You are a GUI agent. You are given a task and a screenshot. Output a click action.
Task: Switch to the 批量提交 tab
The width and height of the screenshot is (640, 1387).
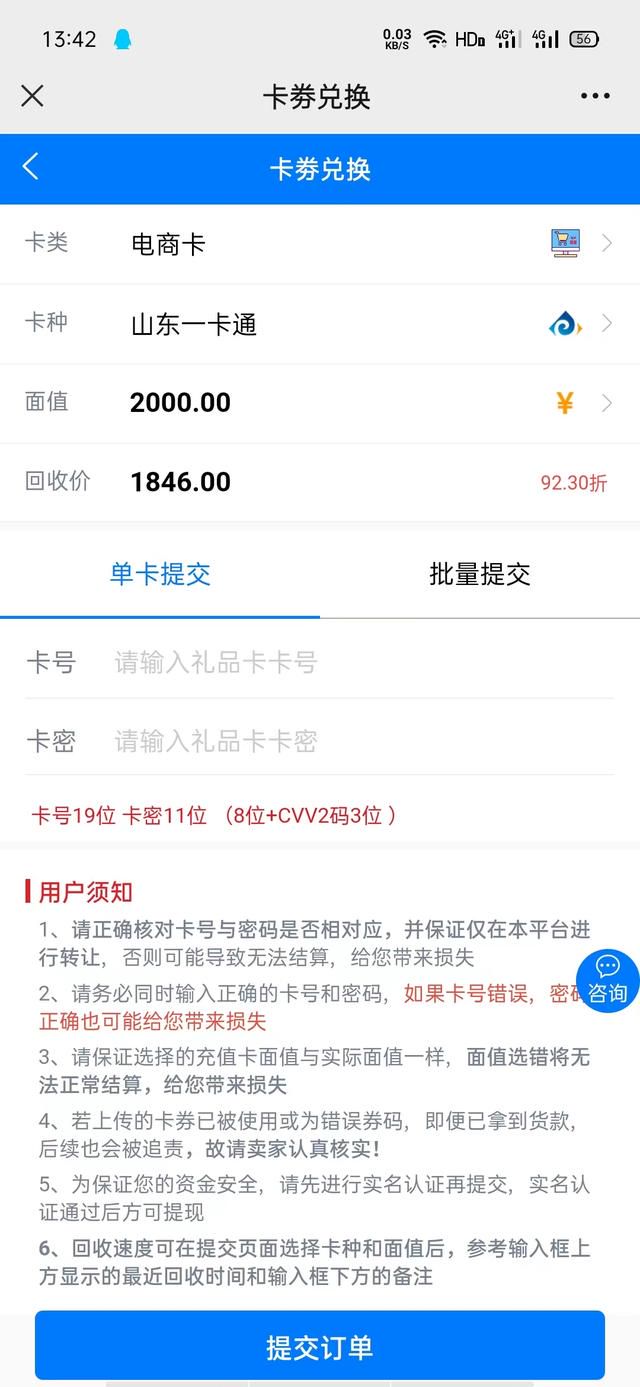[x=480, y=575]
